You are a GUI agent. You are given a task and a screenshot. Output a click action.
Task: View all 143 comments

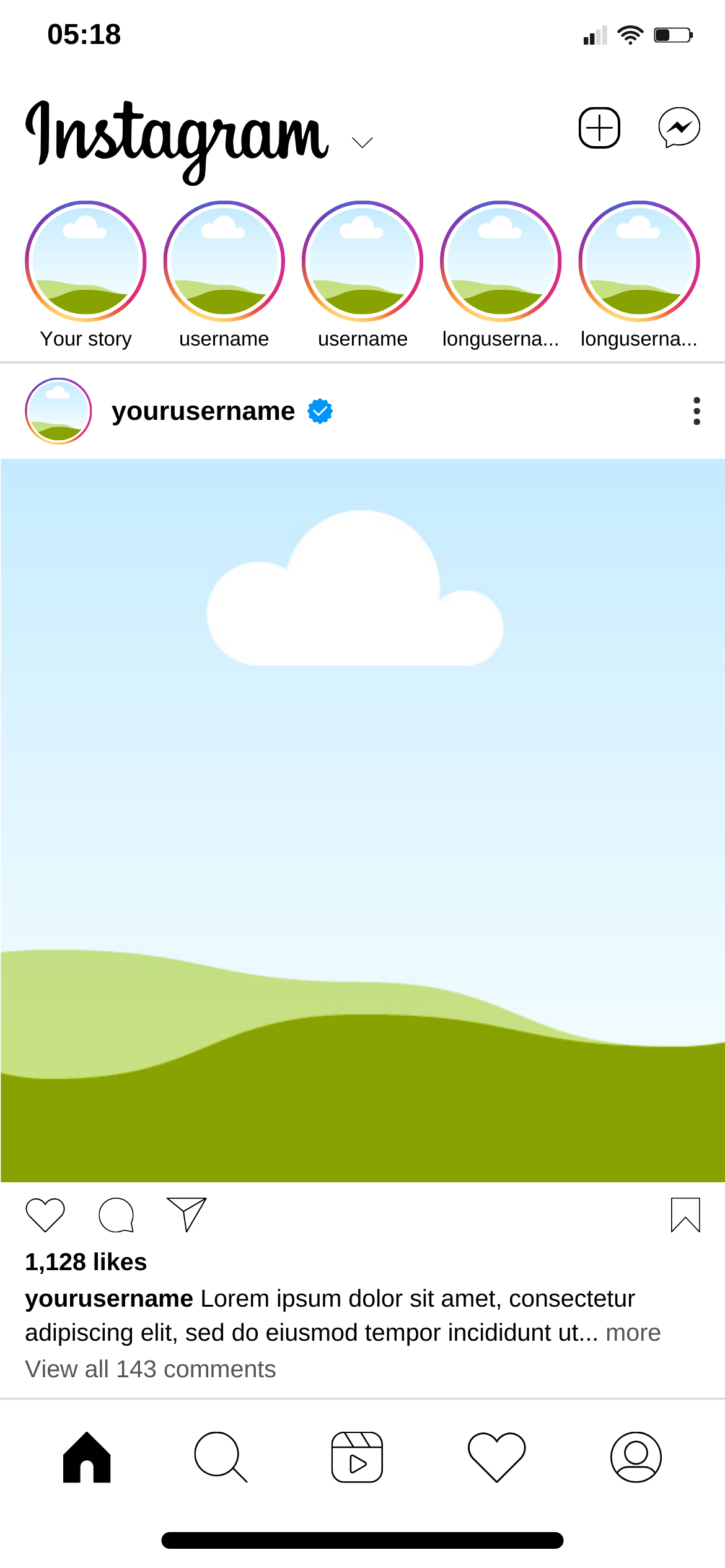pos(151,1369)
